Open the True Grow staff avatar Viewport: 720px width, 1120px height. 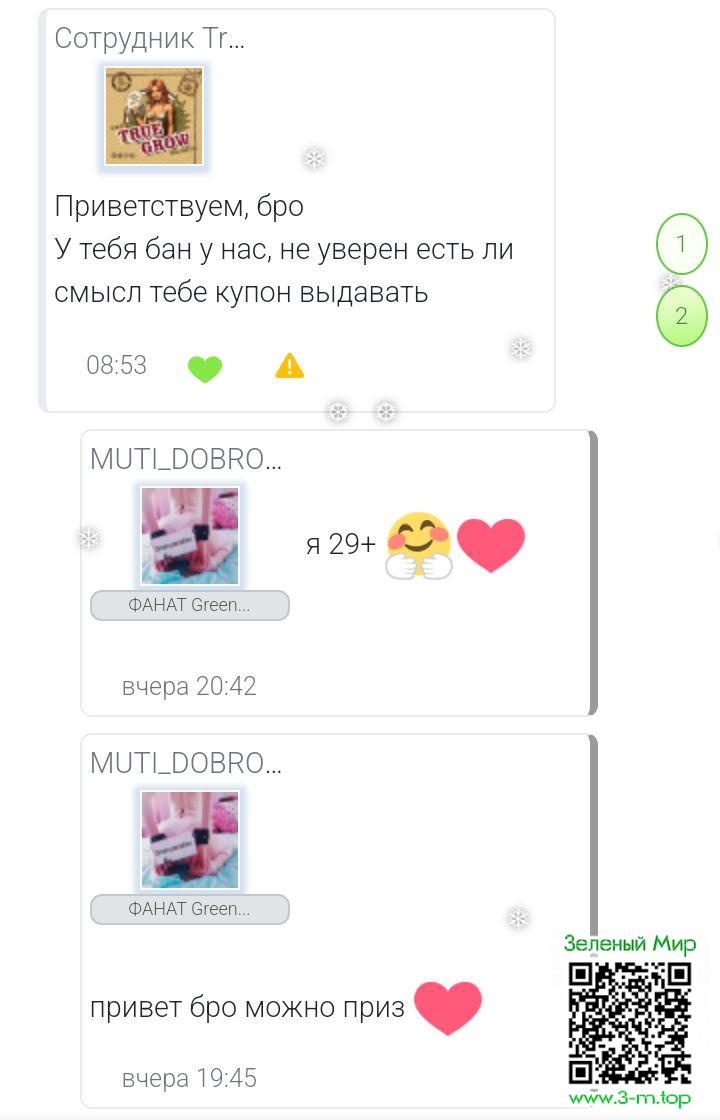point(154,116)
